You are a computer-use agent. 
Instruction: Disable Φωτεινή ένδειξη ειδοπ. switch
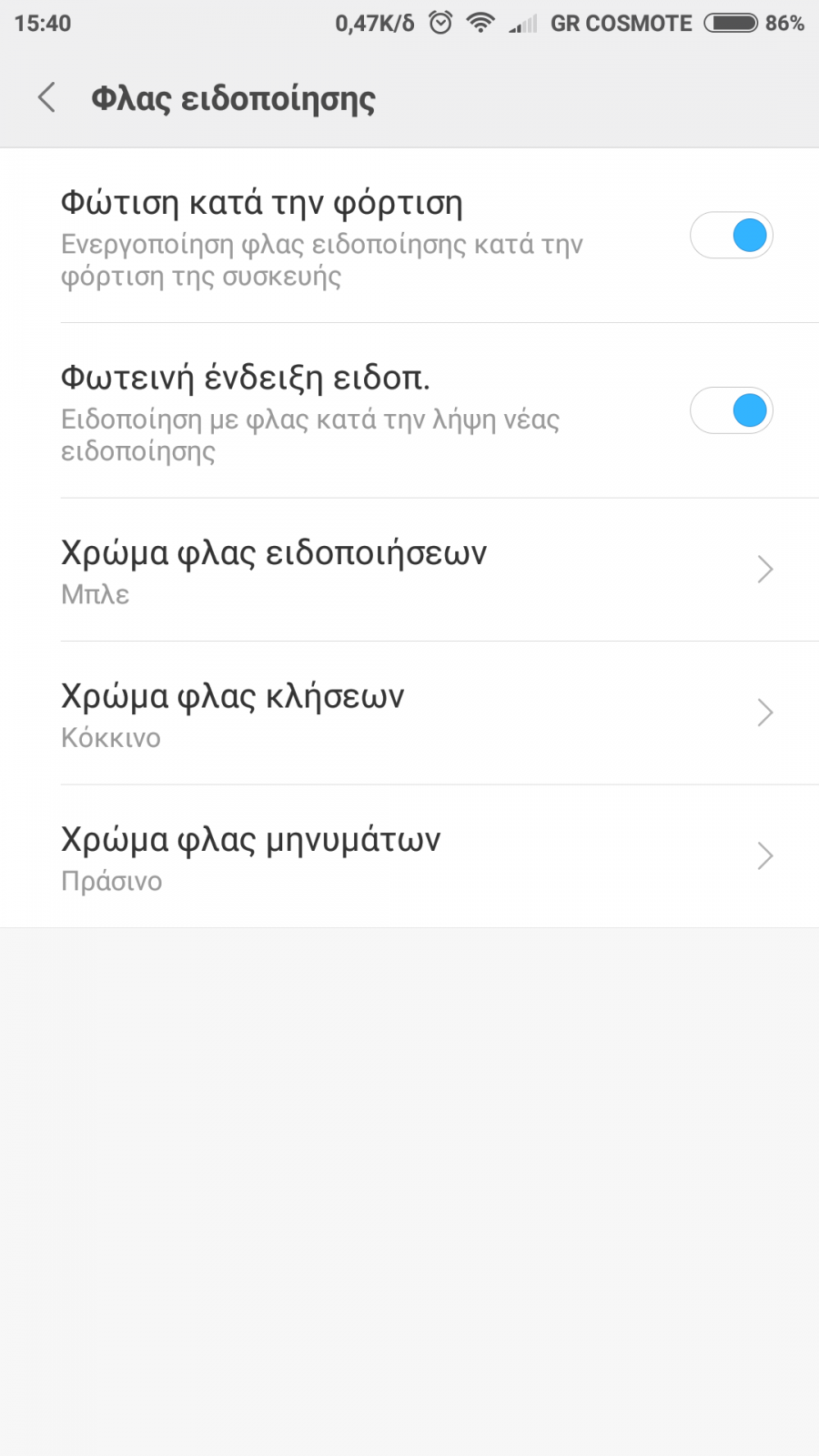click(x=732, y=410)
